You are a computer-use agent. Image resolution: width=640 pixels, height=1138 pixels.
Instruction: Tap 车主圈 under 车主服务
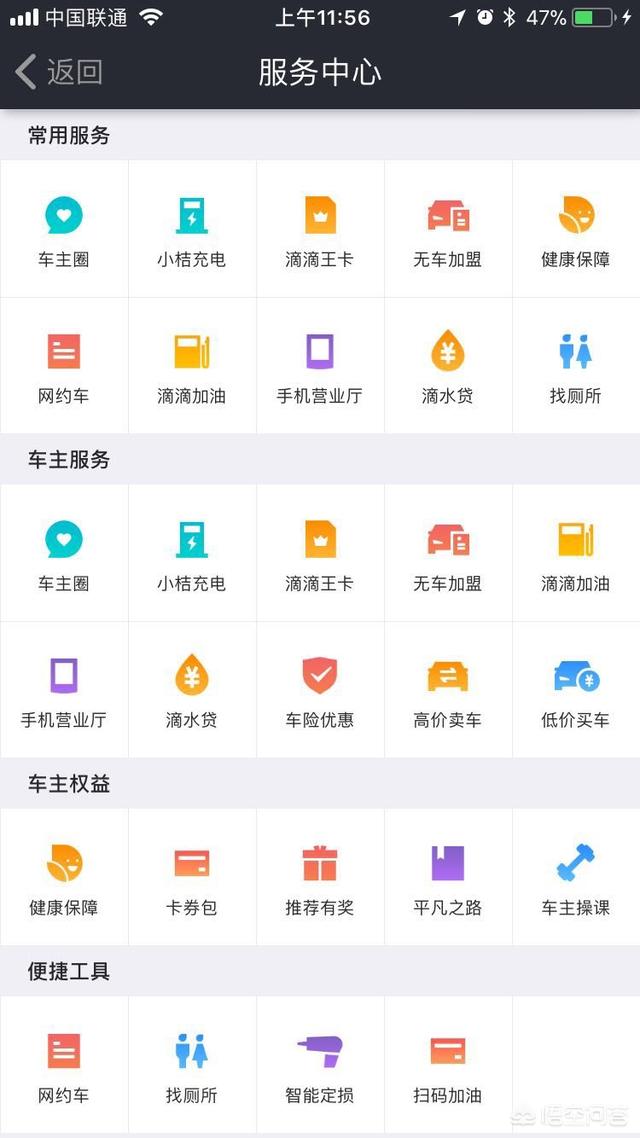(x=64, y=552)
